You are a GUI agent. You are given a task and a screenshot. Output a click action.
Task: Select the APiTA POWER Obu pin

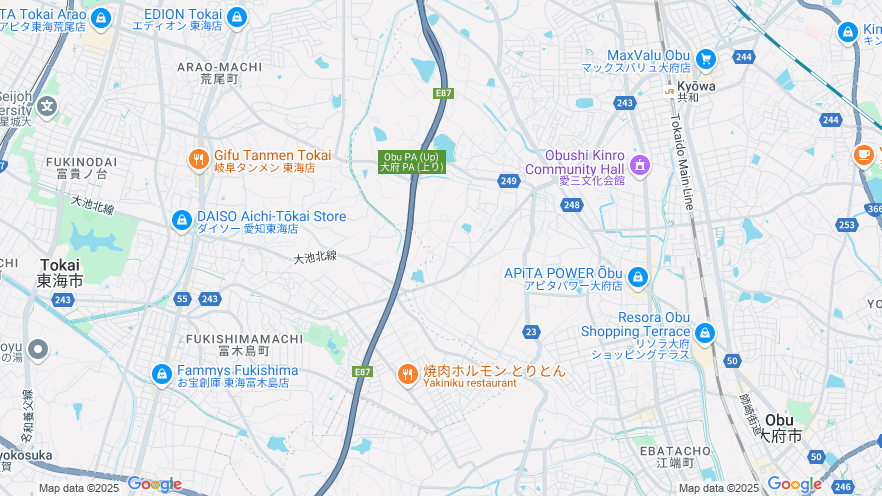tap(638, 277)
